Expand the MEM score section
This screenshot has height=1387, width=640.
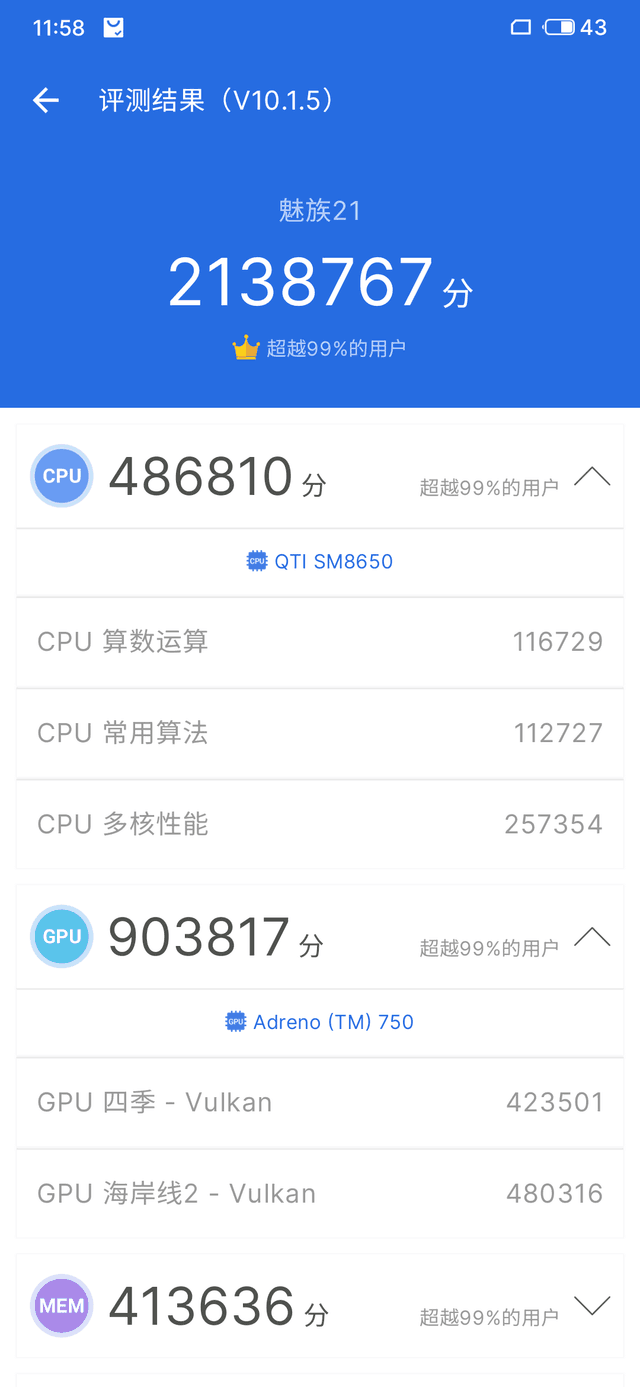click(592, 1306)
